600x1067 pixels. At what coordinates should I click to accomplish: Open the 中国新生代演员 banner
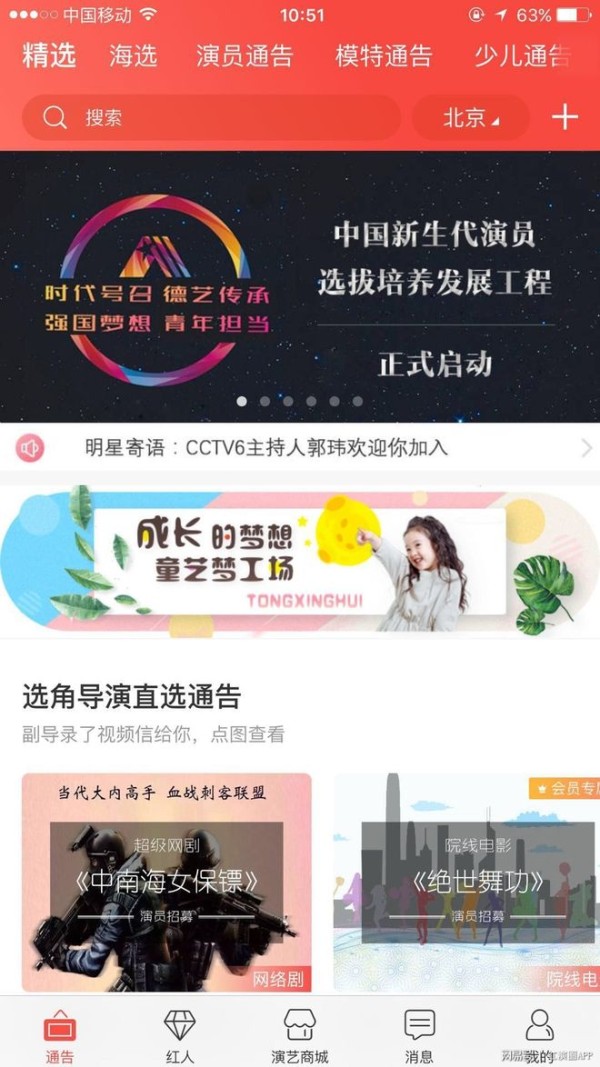(x=300, y=286)
